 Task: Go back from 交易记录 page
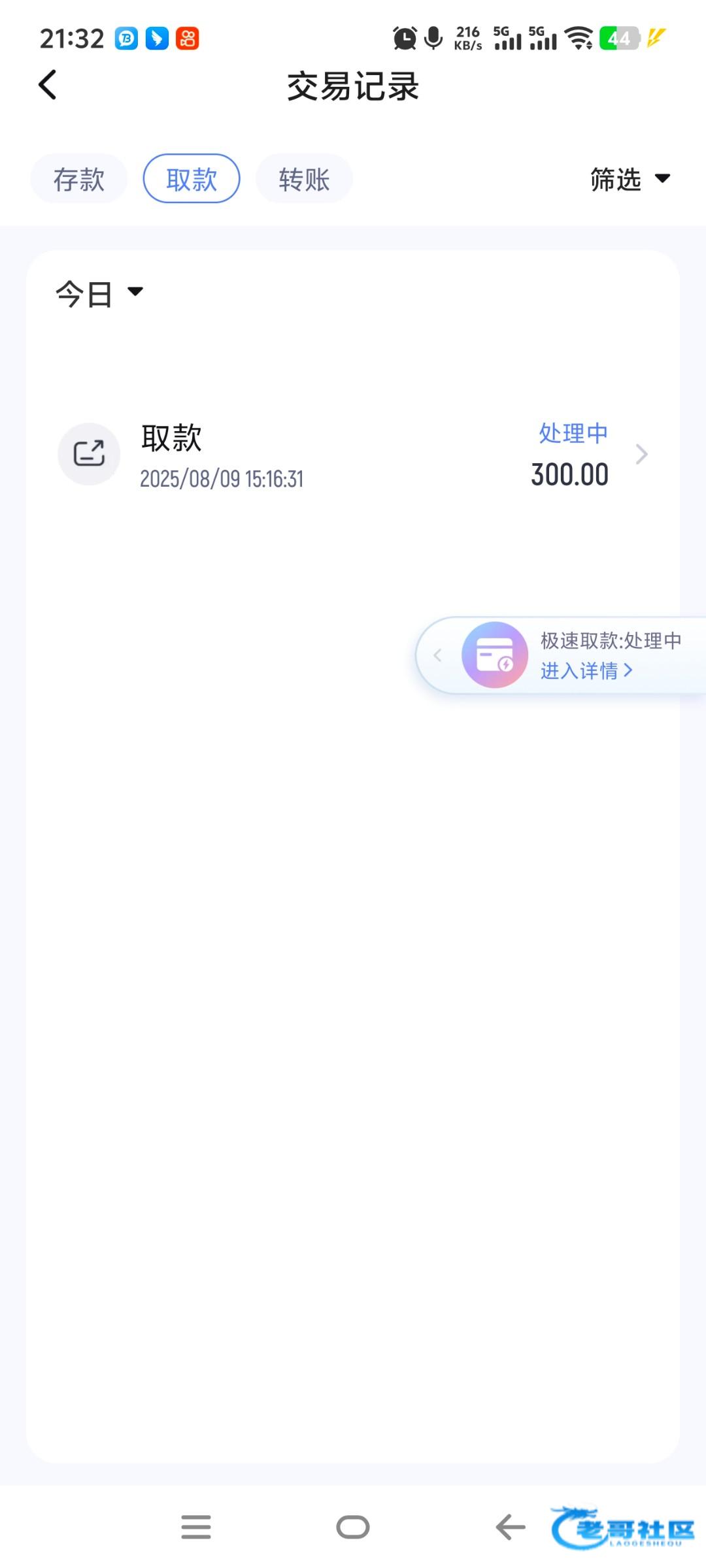click(x=48, y=85)
